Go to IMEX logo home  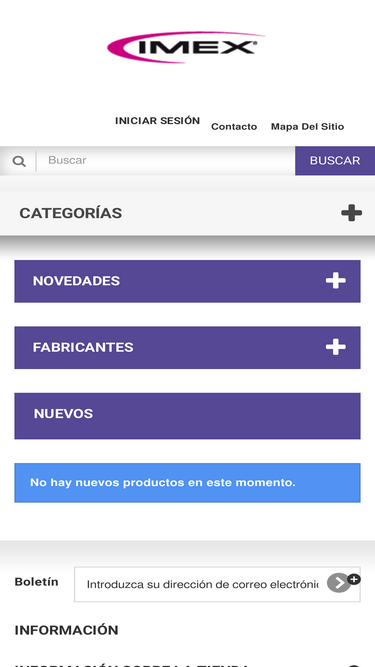point(186,47)
